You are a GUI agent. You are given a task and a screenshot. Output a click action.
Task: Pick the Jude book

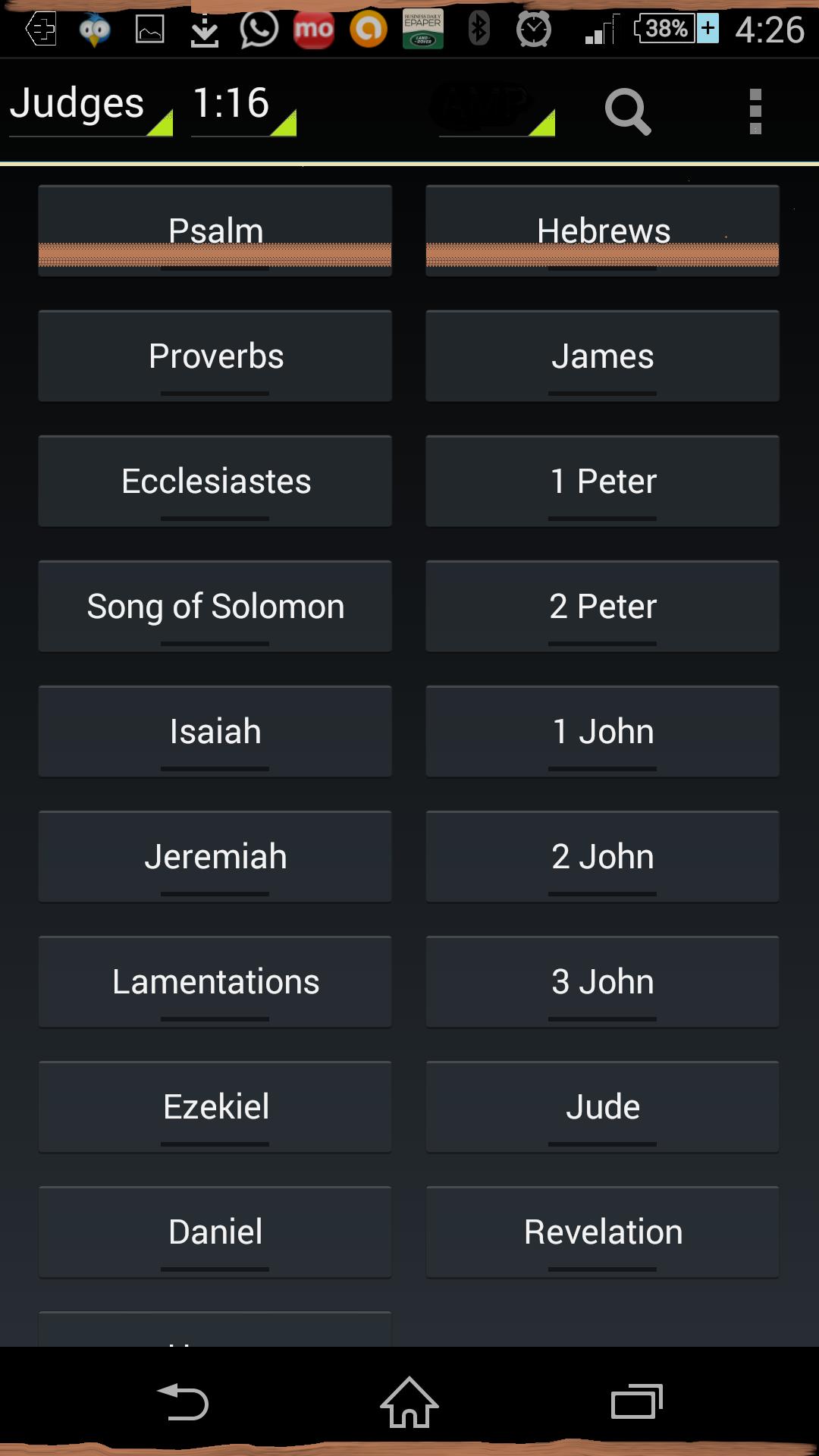(603, 1106)
